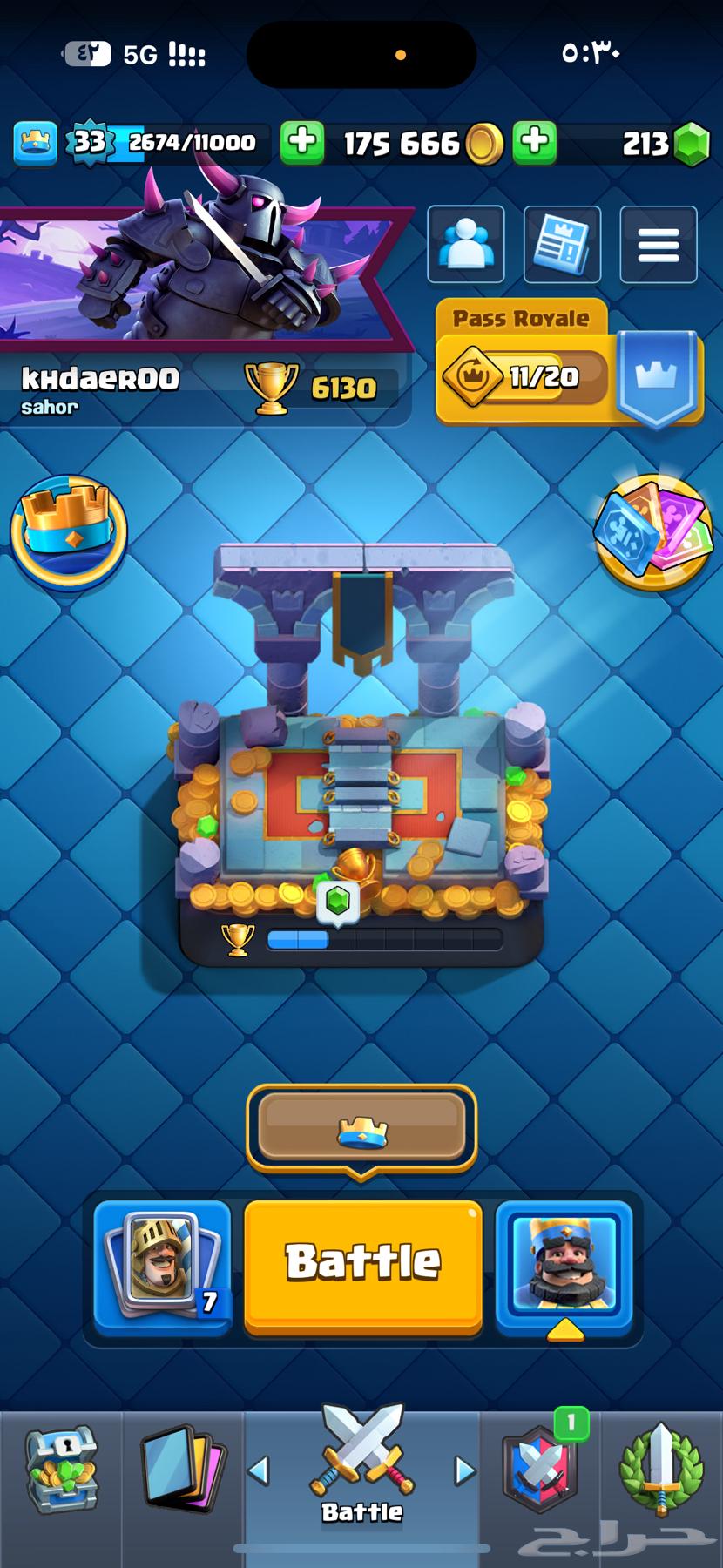This screenshot has width=723, height=1568.
Task: Open the king level crown icon
Action: pyautogui.click(x=35, y=142)
